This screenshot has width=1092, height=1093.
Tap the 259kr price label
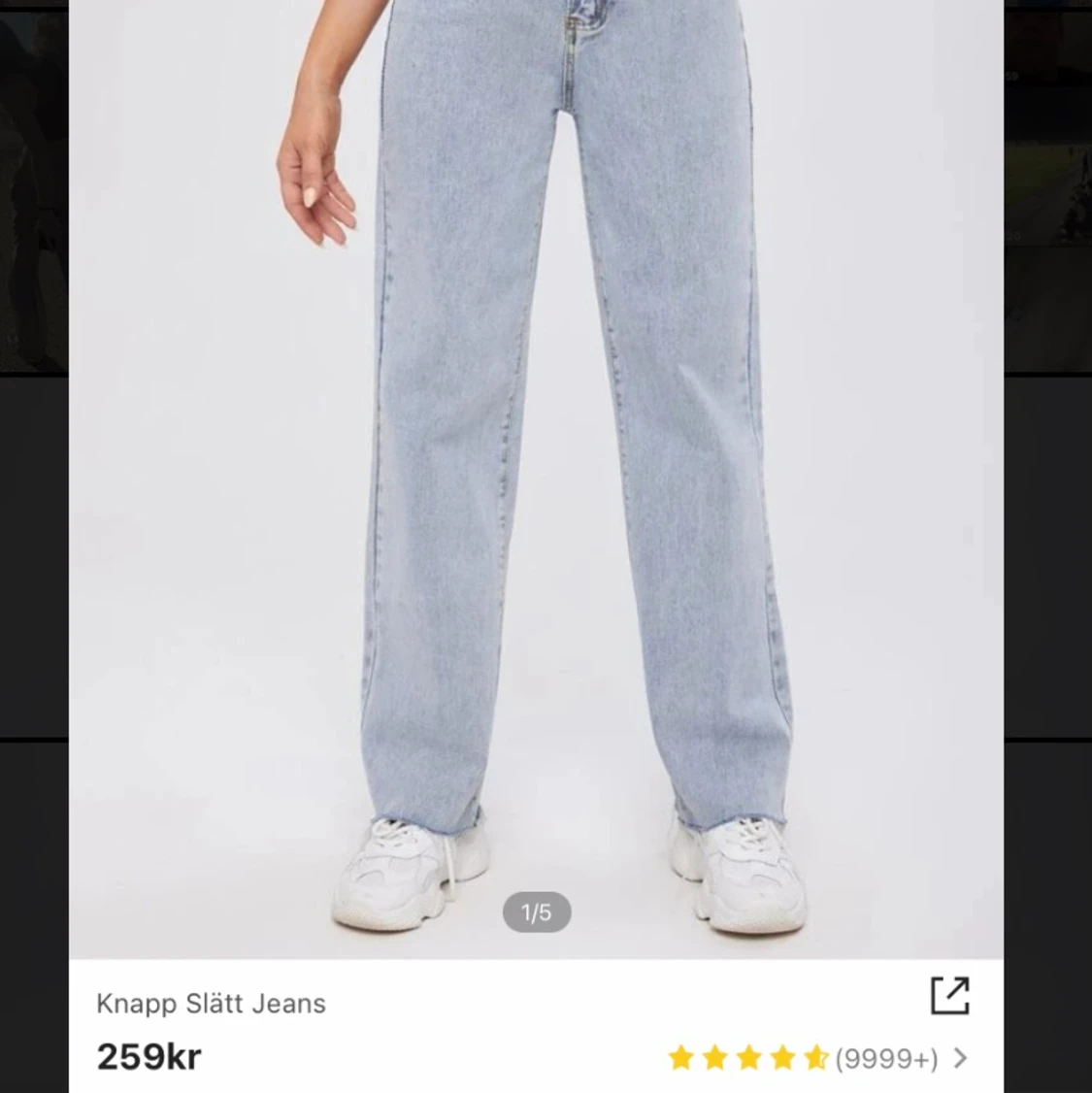point(148,1057)
